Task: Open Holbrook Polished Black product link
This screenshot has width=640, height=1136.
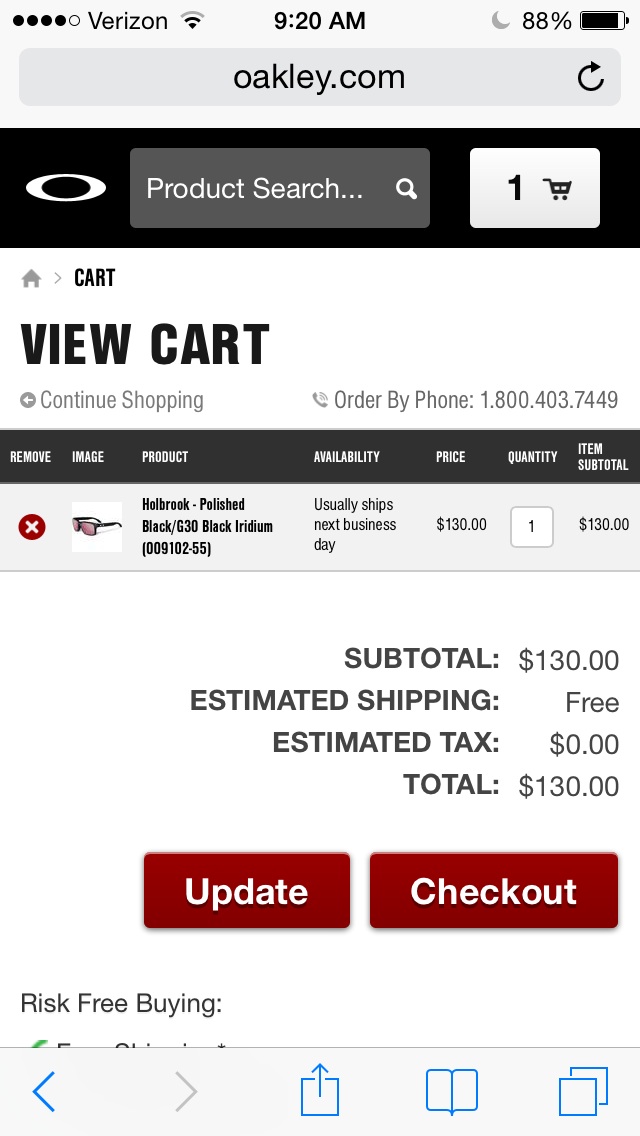Action: coord(207,526)
